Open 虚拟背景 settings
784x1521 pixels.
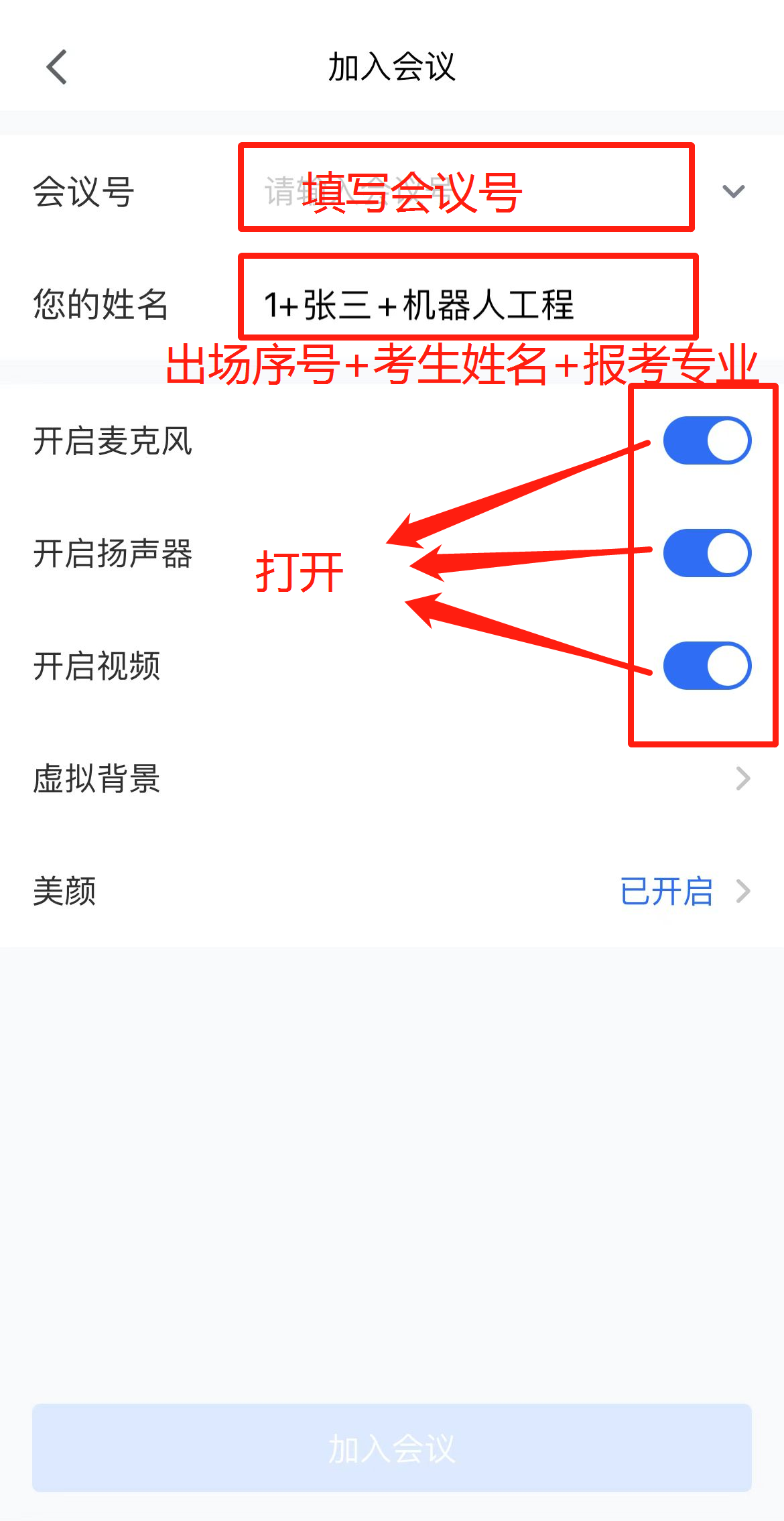[392, 779]
